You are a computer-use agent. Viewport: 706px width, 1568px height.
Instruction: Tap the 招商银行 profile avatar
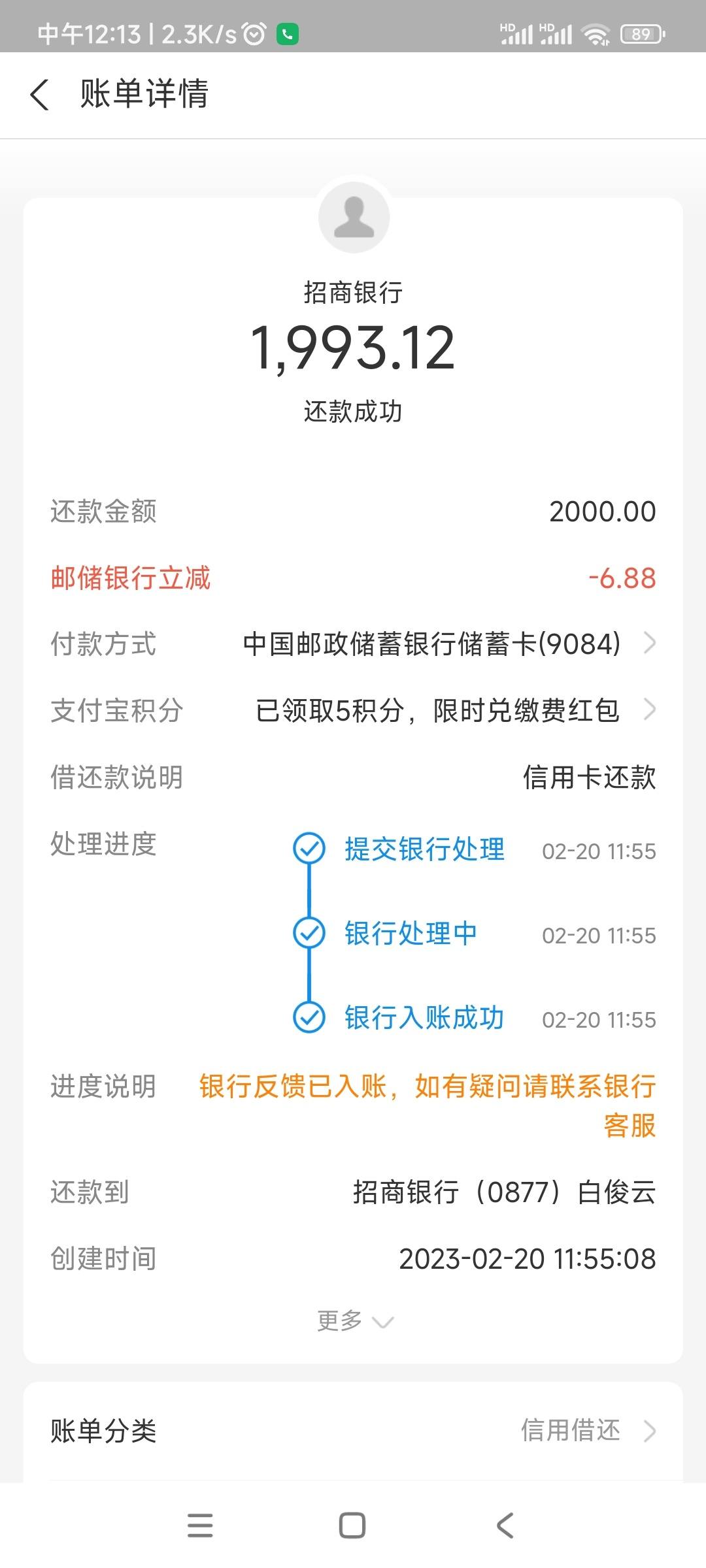[354, 218]
